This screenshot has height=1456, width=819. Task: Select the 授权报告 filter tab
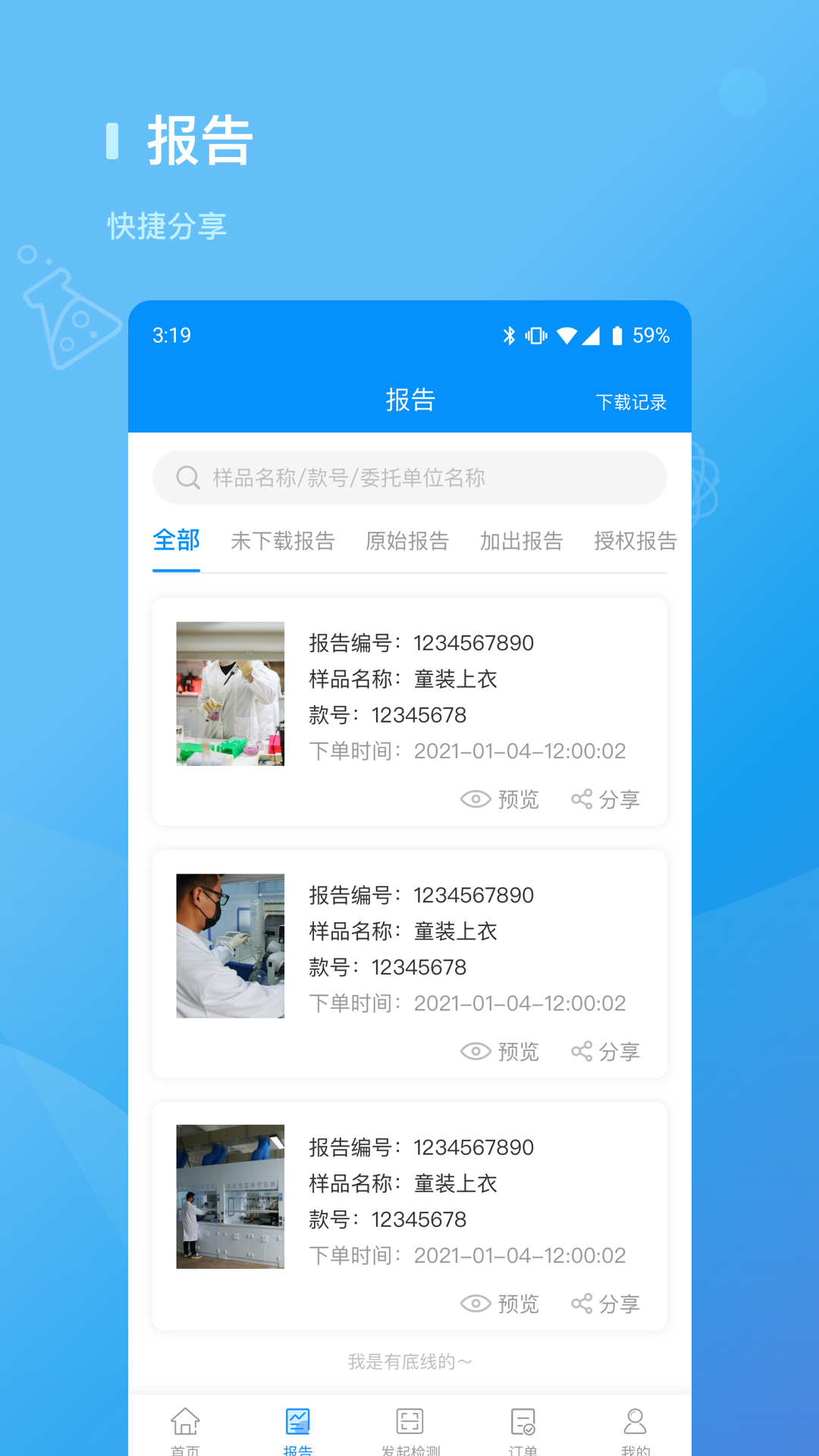(x=635, y=541)
